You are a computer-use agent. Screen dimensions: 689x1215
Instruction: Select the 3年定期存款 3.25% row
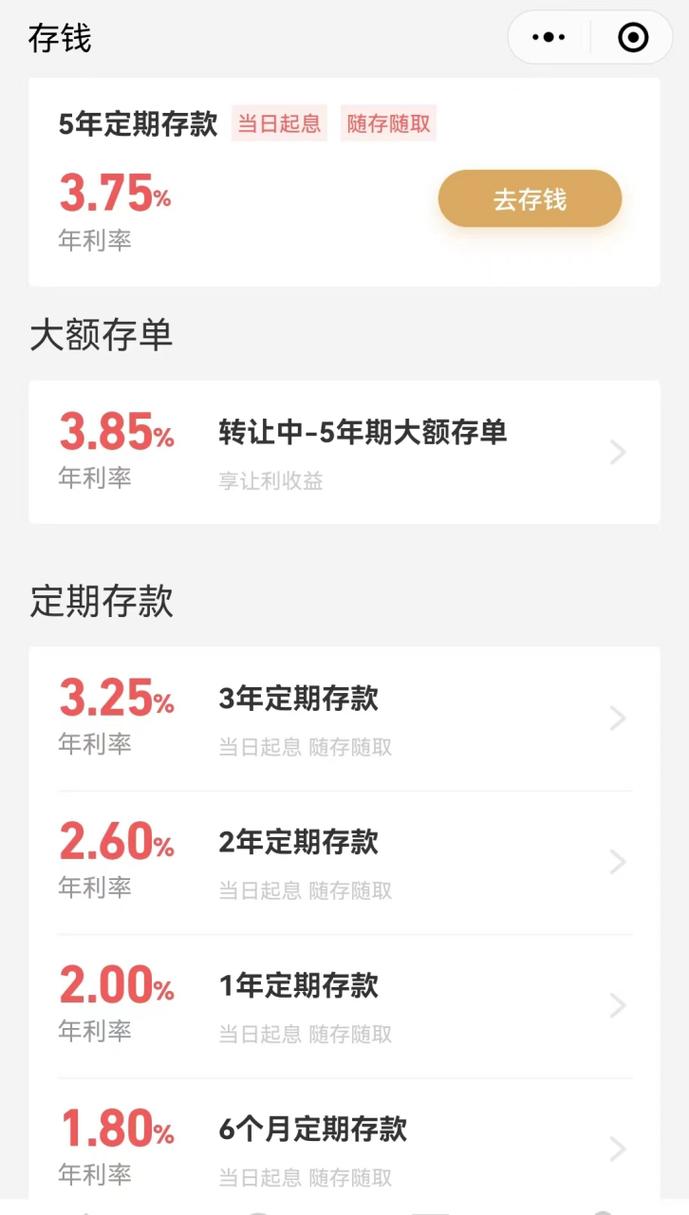point(344,719)
